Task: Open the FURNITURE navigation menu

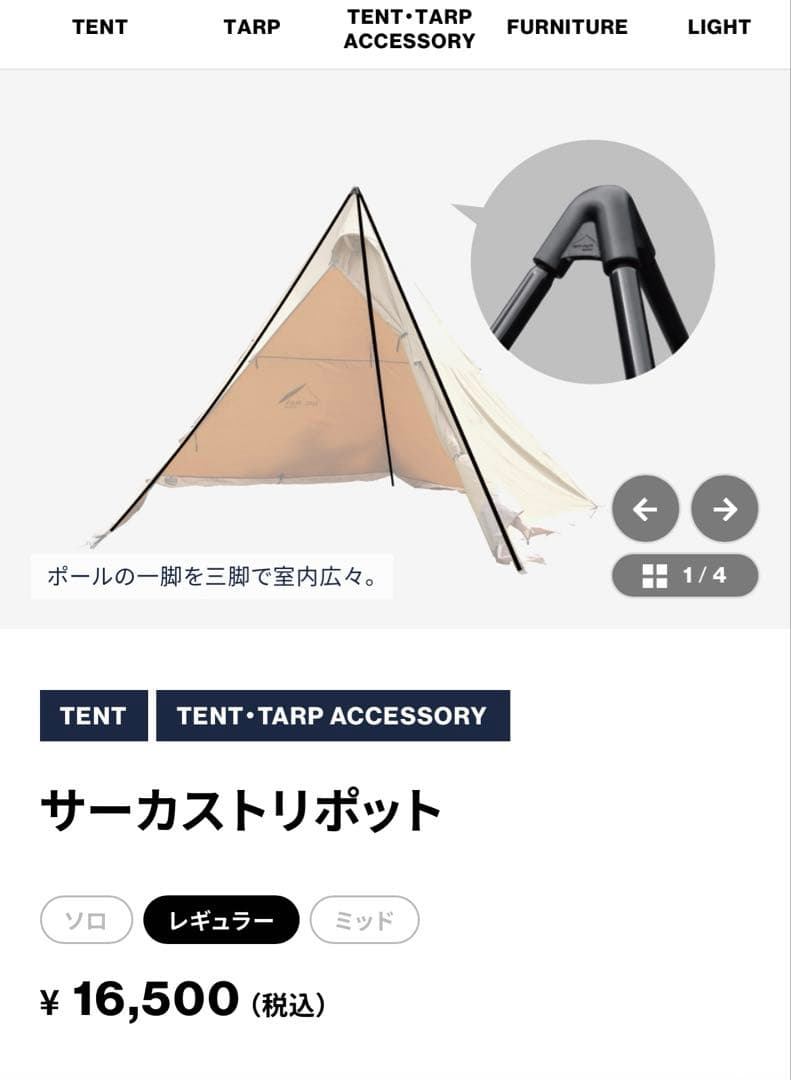Action: tap(567, 27)
